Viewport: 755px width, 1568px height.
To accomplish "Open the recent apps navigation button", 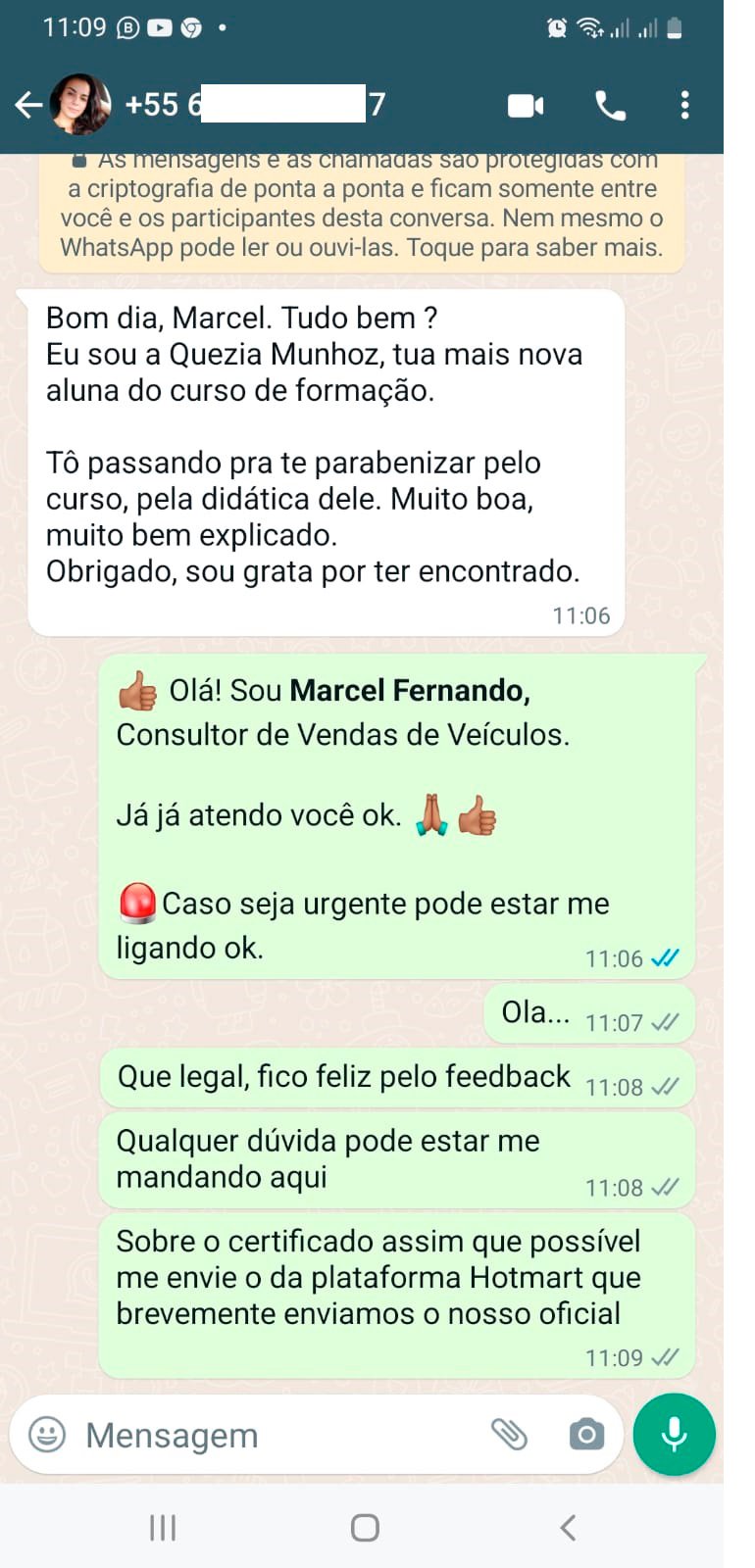I will (162, 1526).
